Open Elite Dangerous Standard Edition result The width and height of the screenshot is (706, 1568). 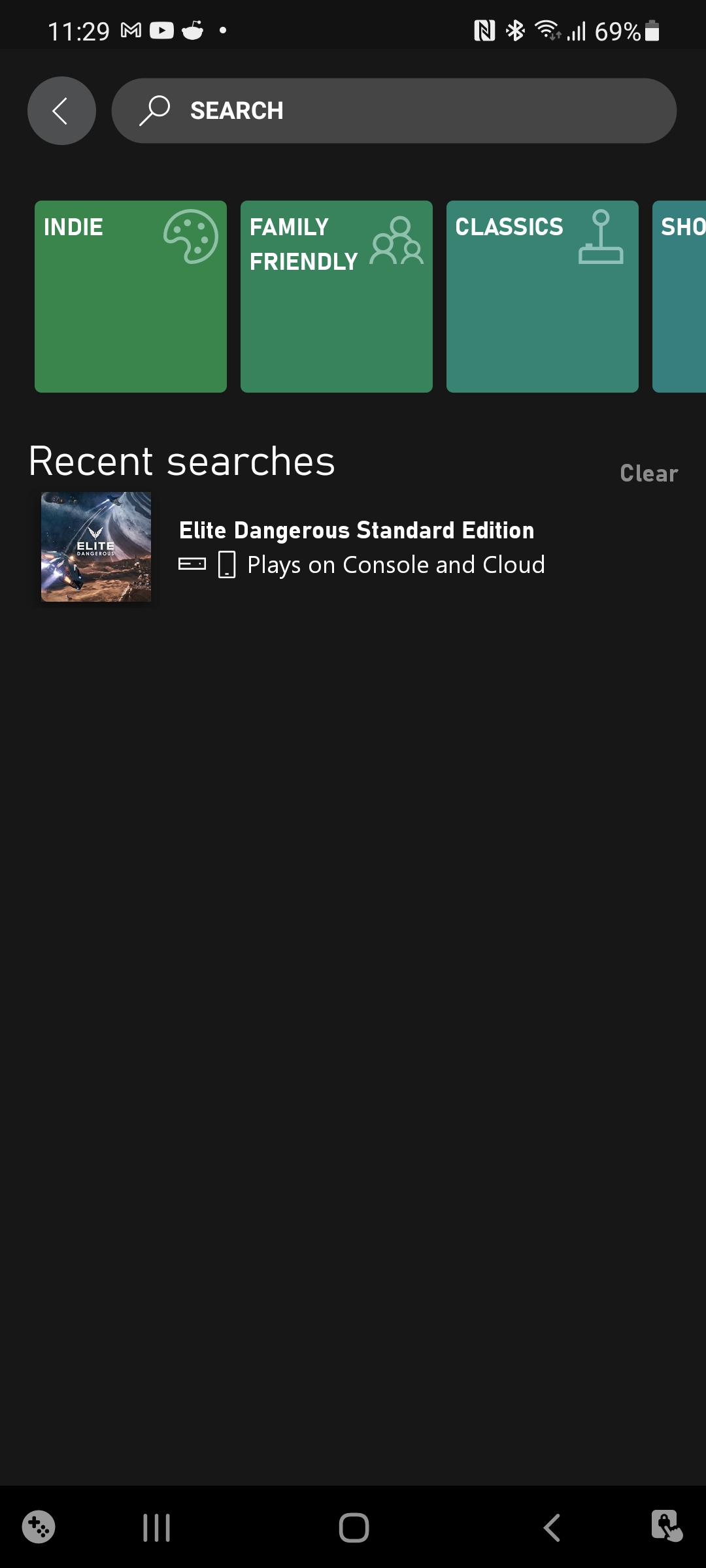pos(353,547)
